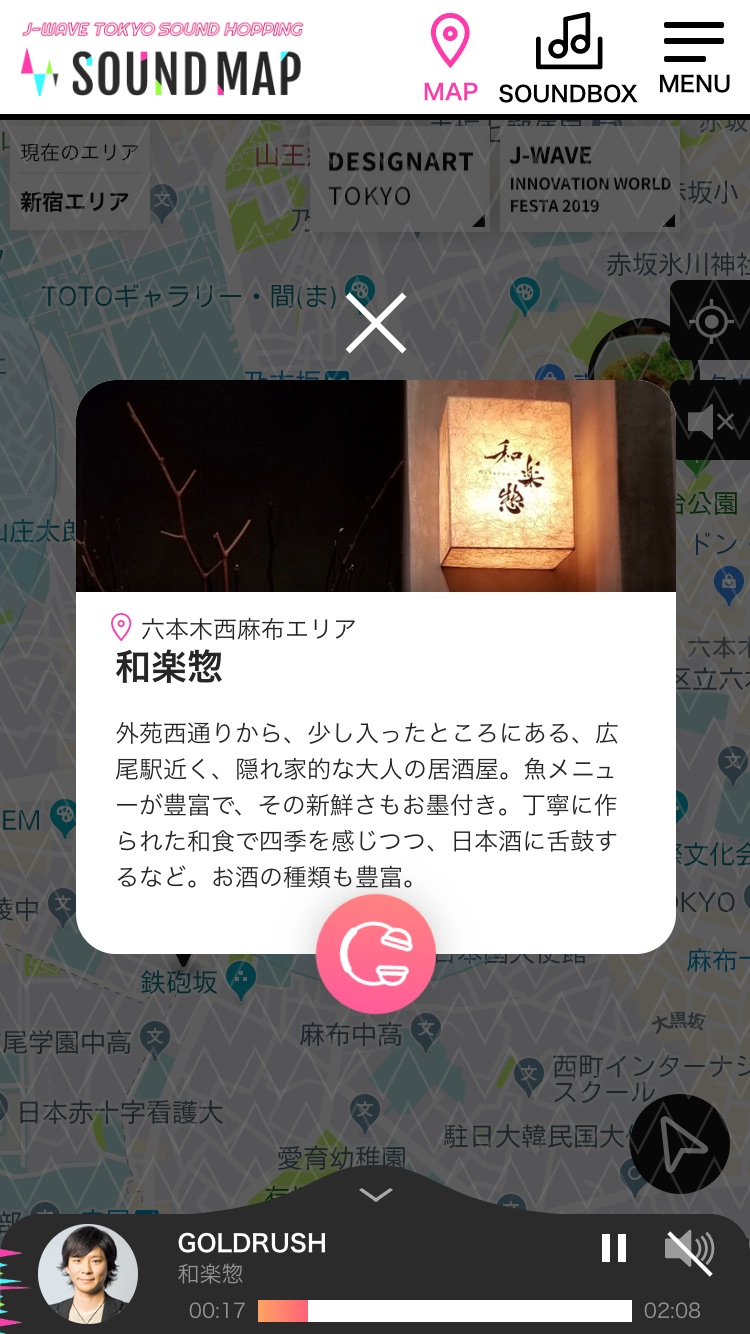Collapse the player with the down chevron
Image resolution: width=750 pixels, height=1334 pixels.
376,1195
